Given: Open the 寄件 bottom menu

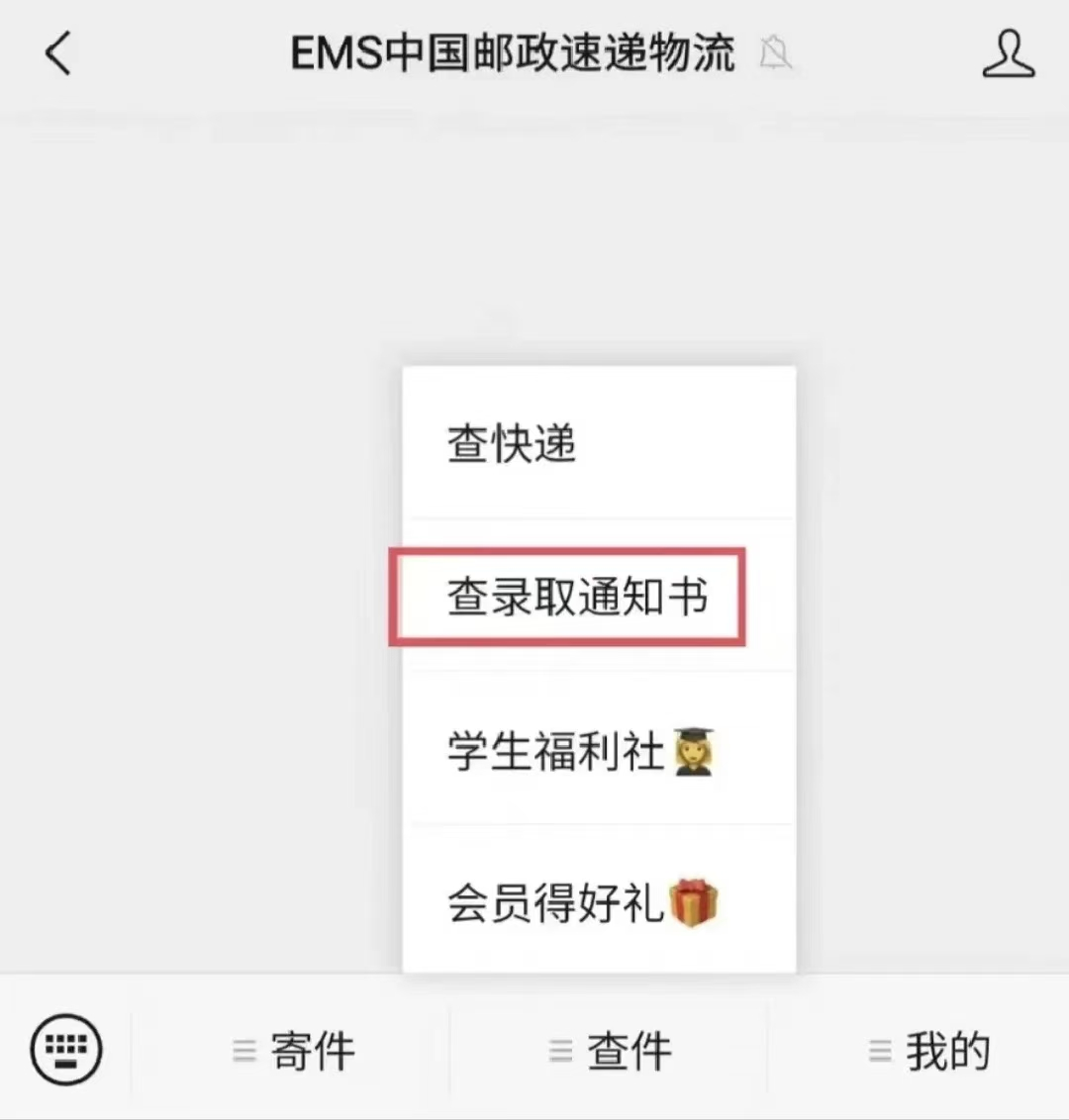Looking at the screenshot, I should point(293,1051).
